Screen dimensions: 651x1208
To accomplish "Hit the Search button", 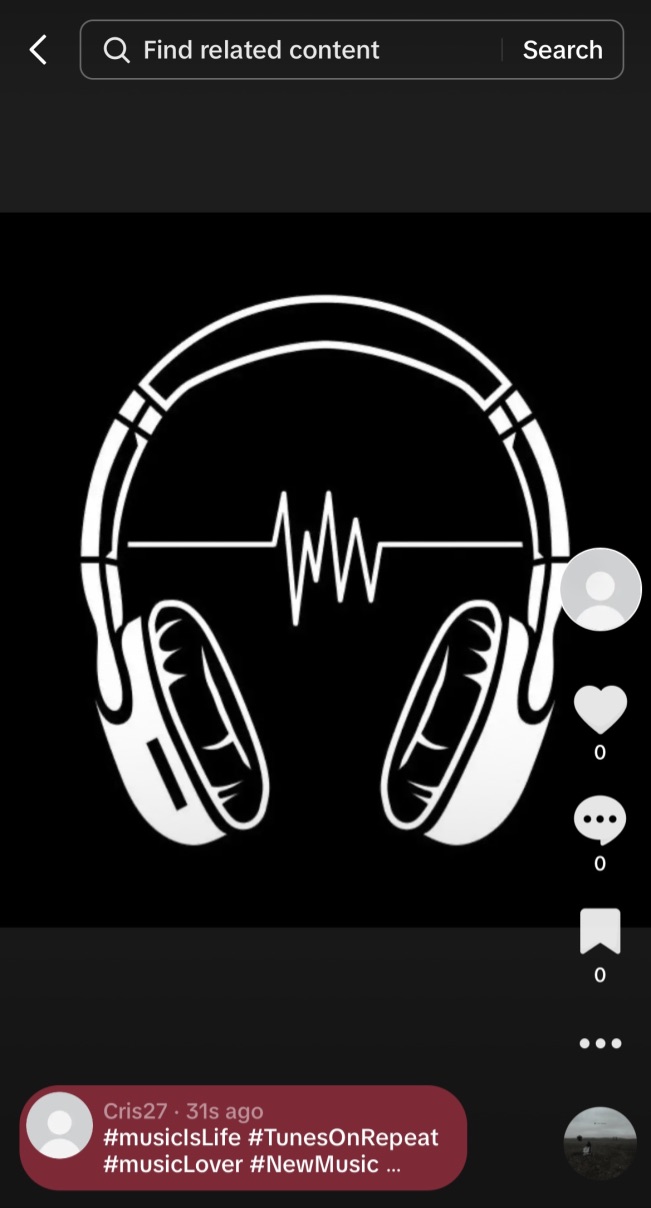I will [562, 50].
